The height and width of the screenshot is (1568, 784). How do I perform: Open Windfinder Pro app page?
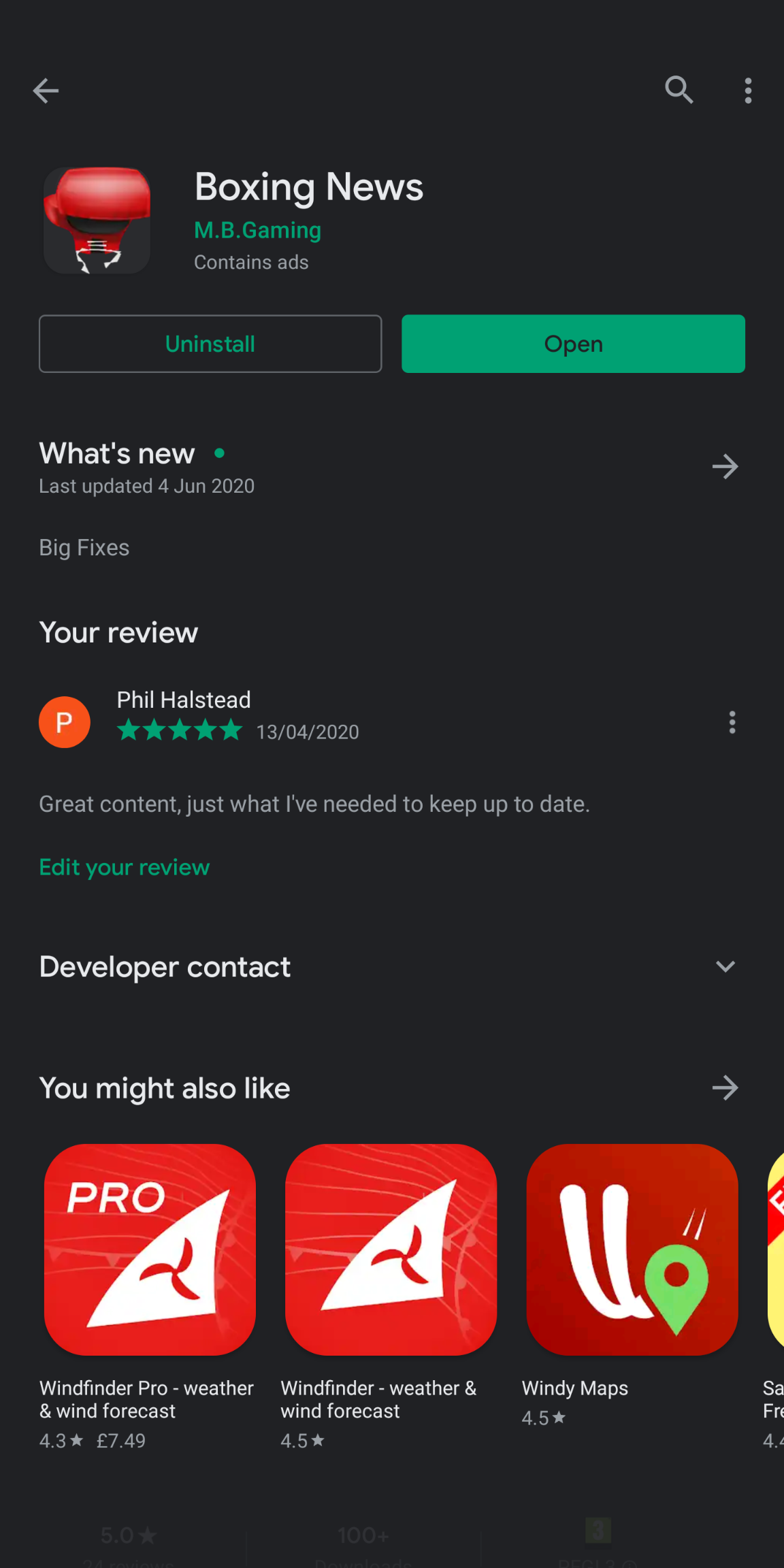pos(150,1249)
